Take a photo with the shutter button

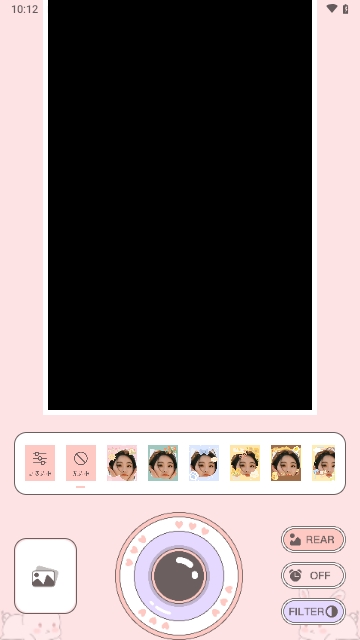point(179,575)
